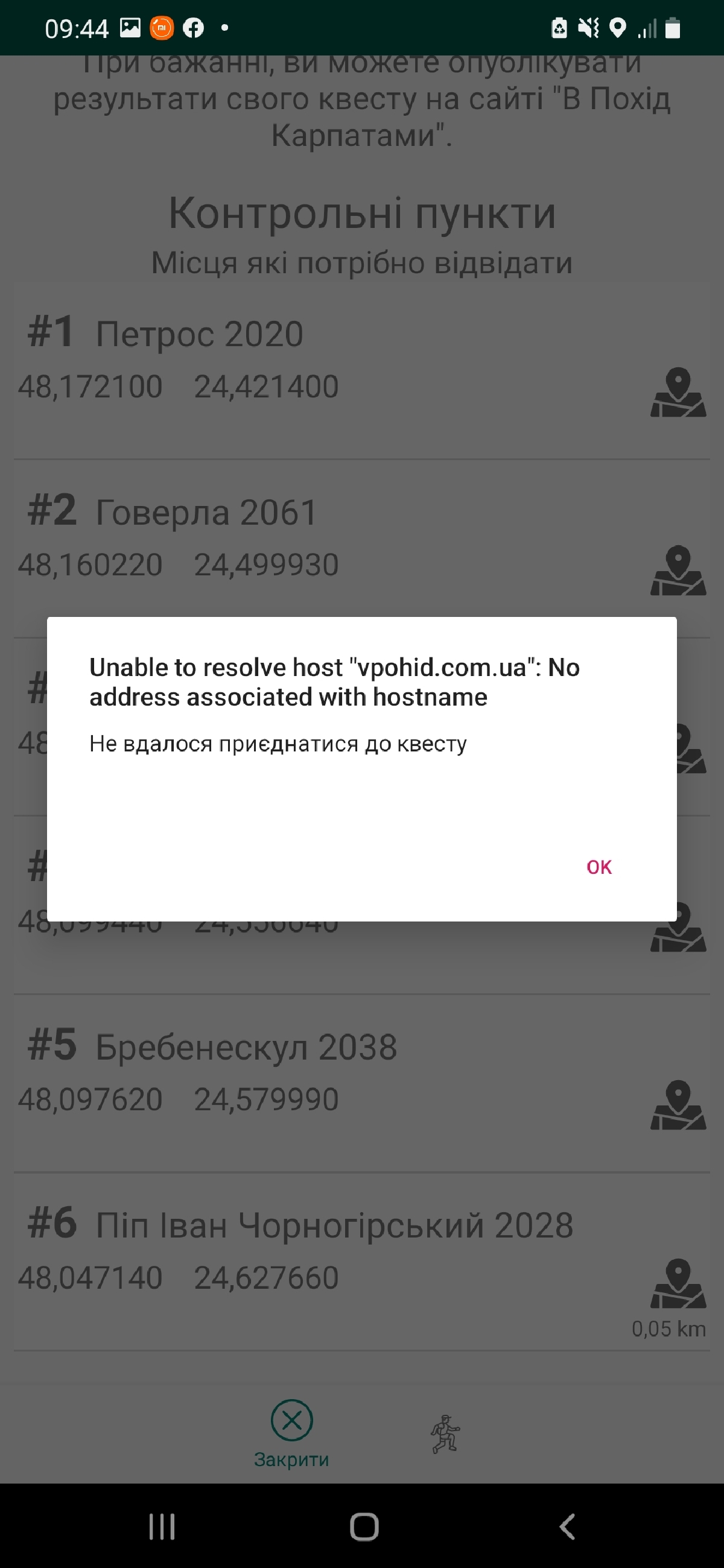Open recent apps from navigation bar

pos(162,1526)
